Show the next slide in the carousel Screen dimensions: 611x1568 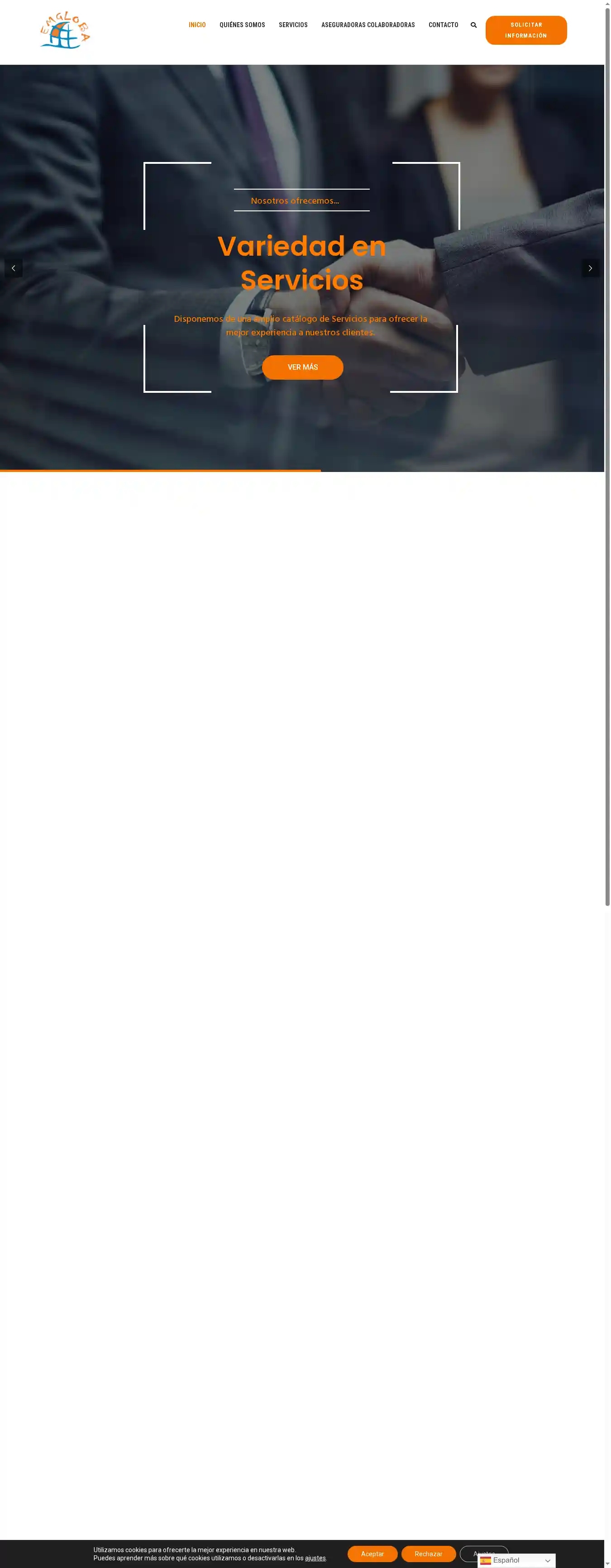(x=590, y=268)
